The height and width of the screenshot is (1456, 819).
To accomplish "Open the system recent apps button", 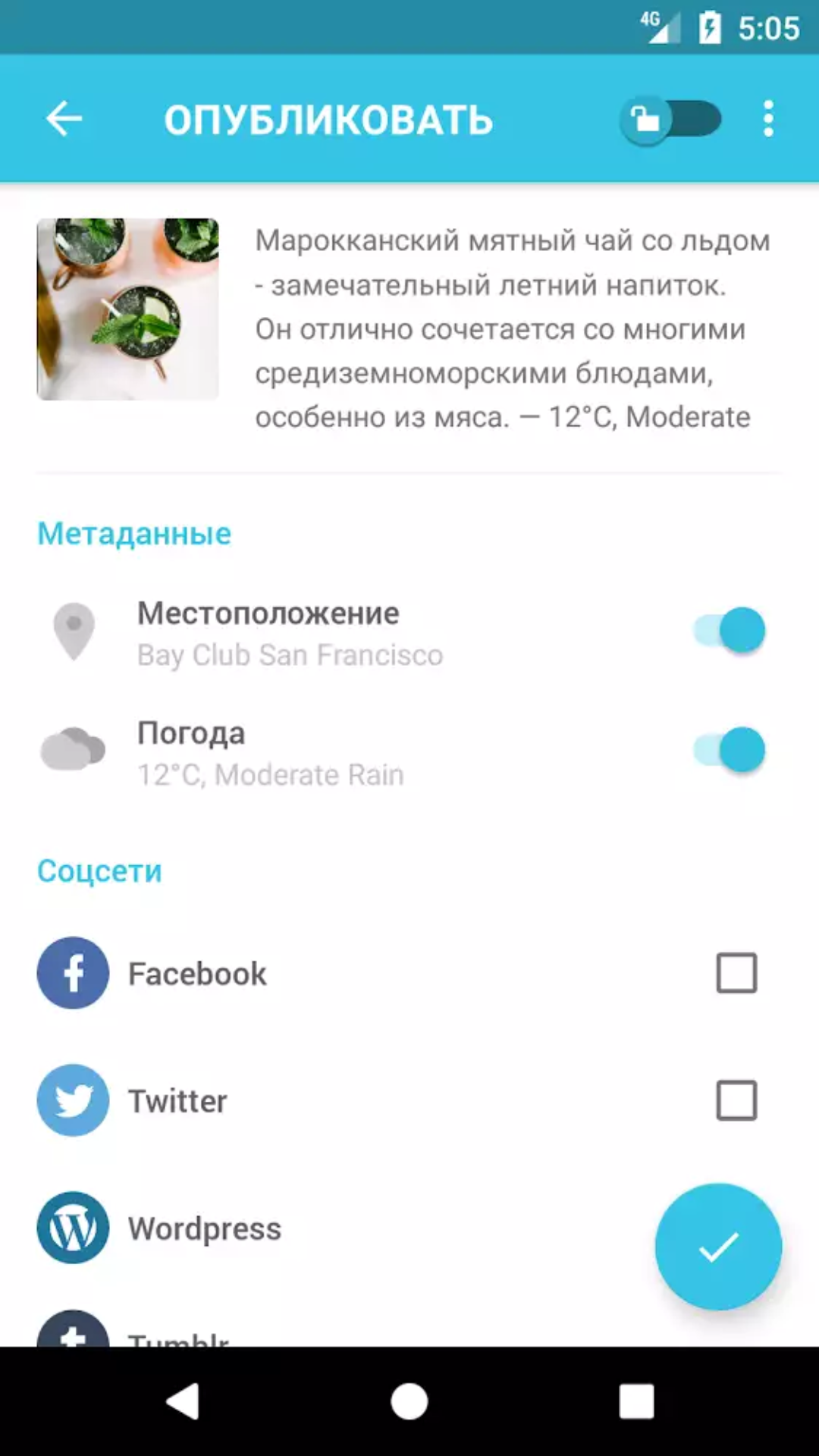I will click(636, 1401).
